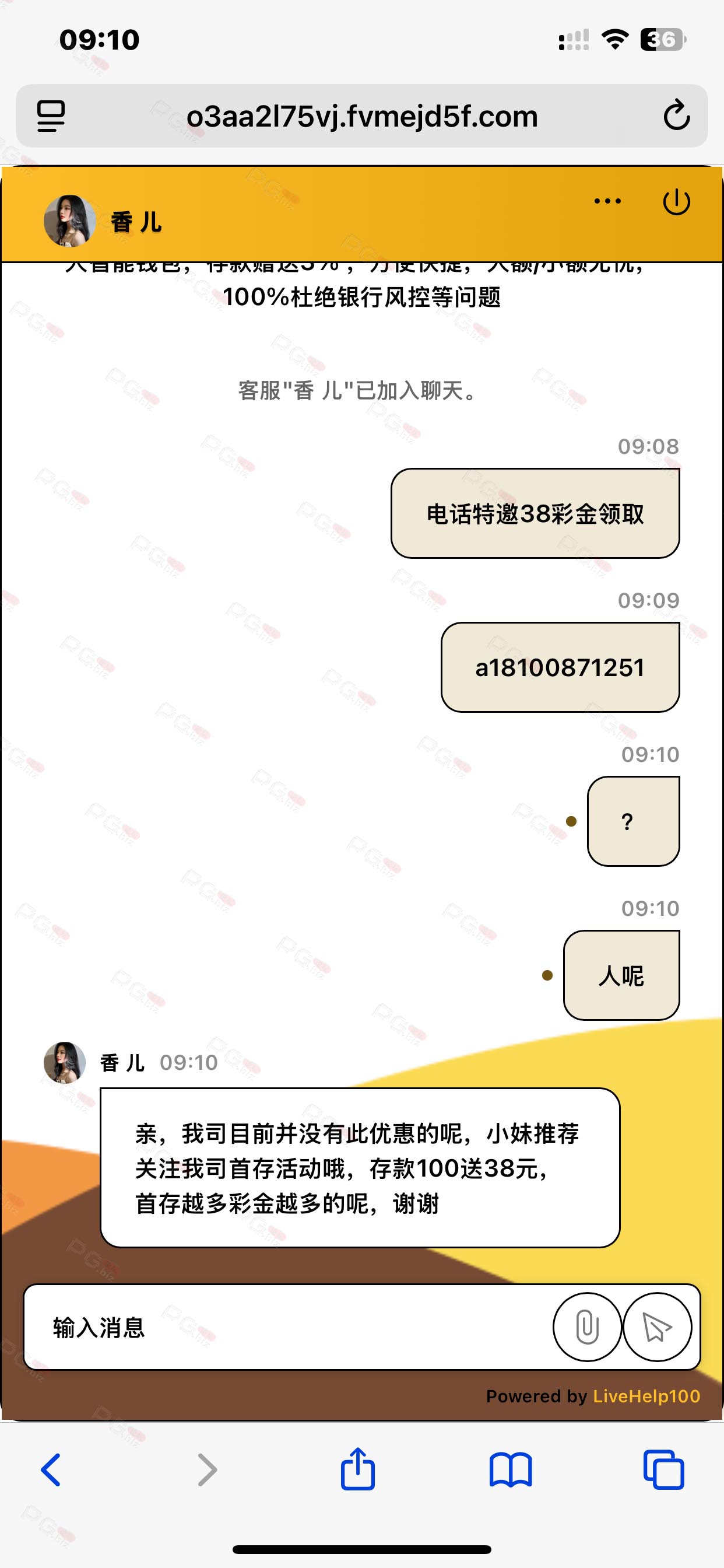724x1568 pixels.
Task: Tap the website address in the URL bar
Action: point(362,116)
